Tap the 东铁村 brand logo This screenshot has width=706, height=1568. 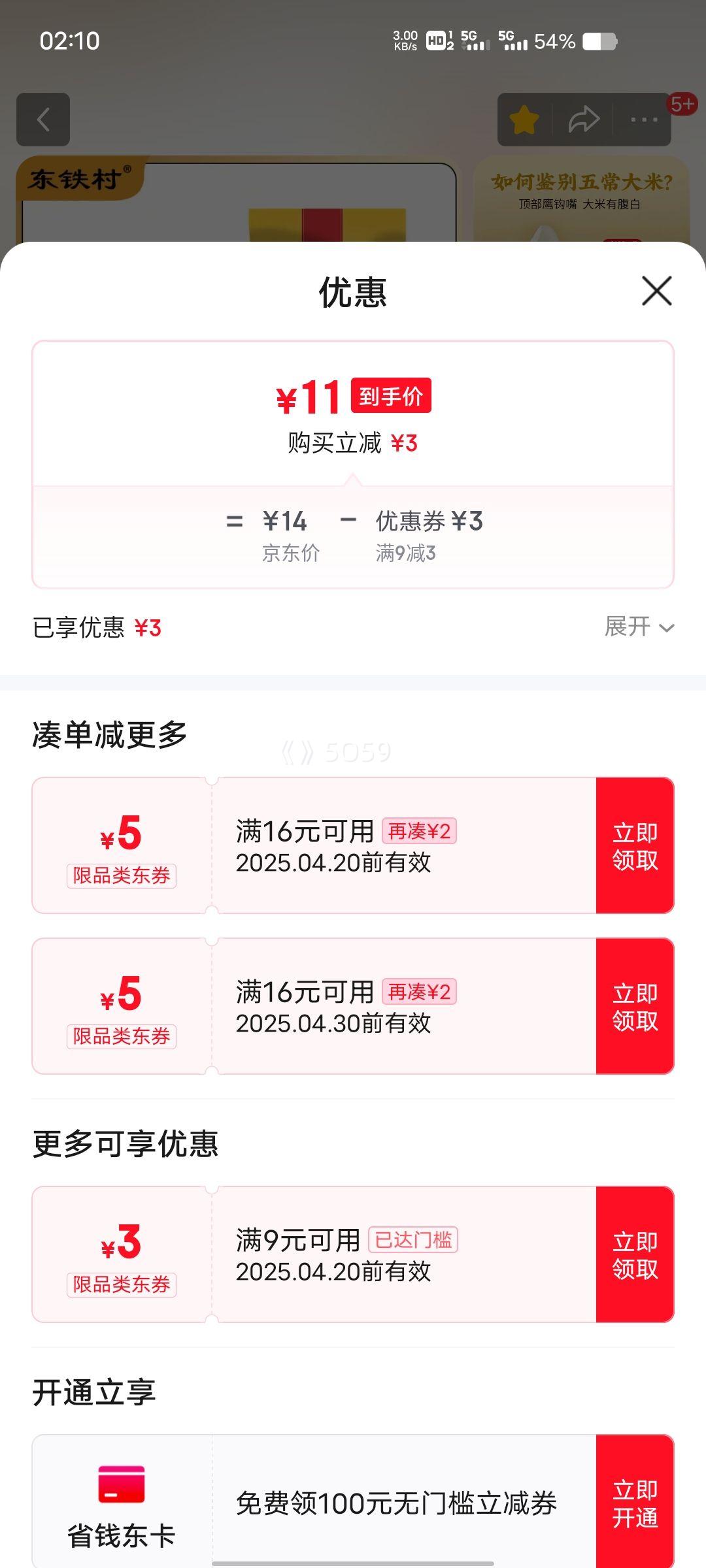[78, 176]
